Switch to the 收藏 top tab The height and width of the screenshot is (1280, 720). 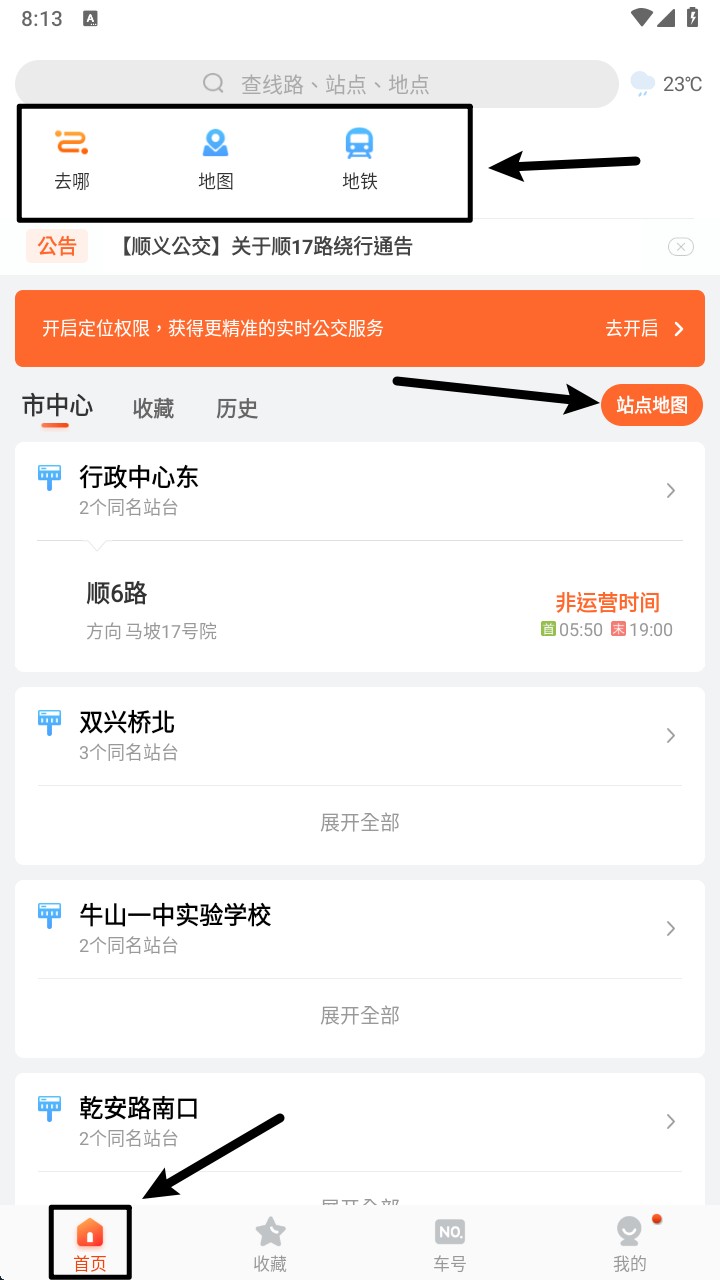153,408
